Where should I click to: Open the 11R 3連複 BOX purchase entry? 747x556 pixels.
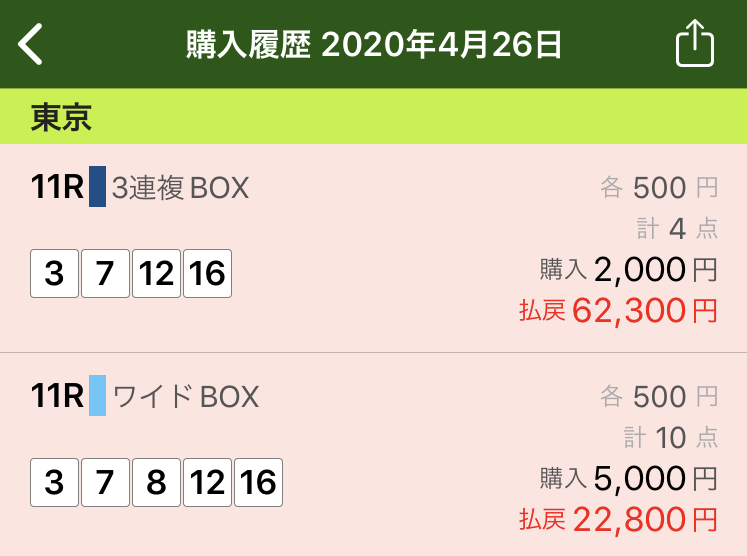tap(373, 248)
